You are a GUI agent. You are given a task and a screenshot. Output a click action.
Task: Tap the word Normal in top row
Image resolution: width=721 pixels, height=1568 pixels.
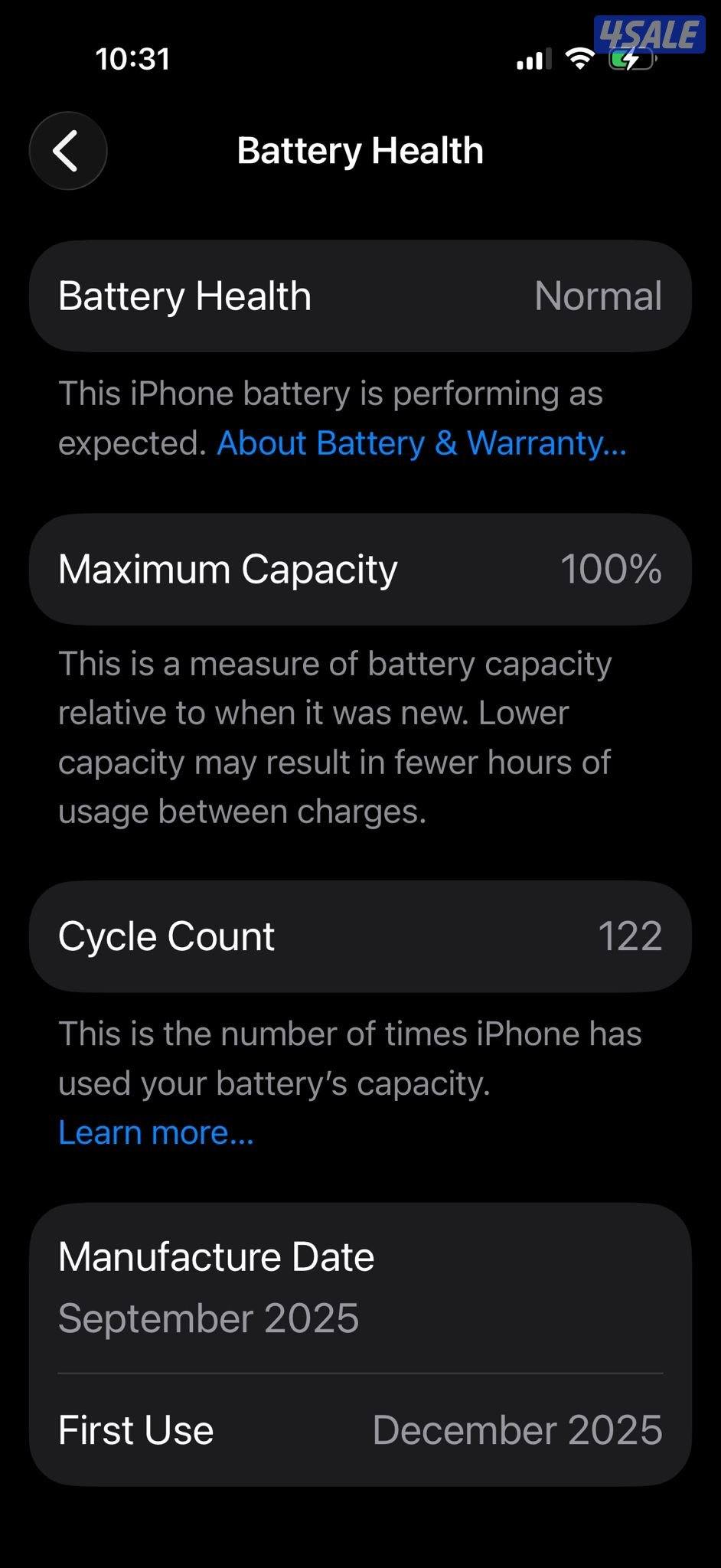coord(599,296)
